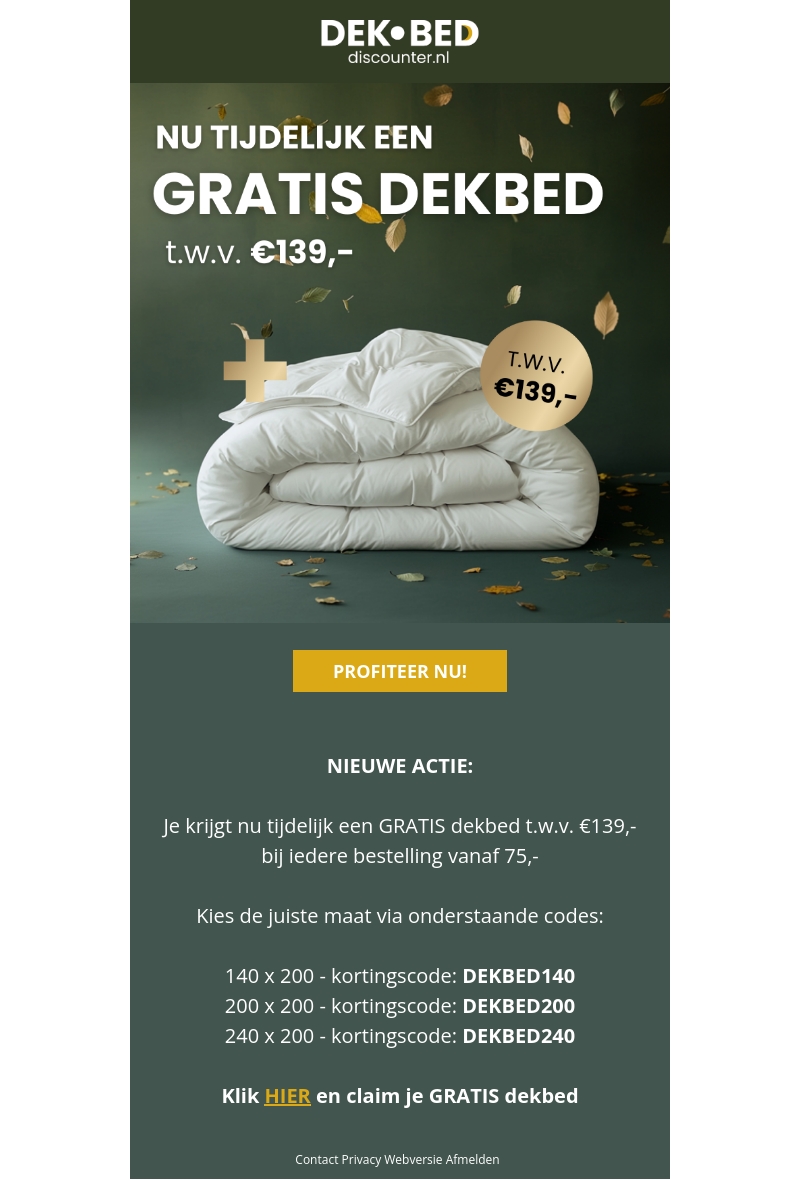800x1180 pixels.
Task: Open the gratis dekbed promo banner
Action: pyautogui.click(x=399, y=352)
